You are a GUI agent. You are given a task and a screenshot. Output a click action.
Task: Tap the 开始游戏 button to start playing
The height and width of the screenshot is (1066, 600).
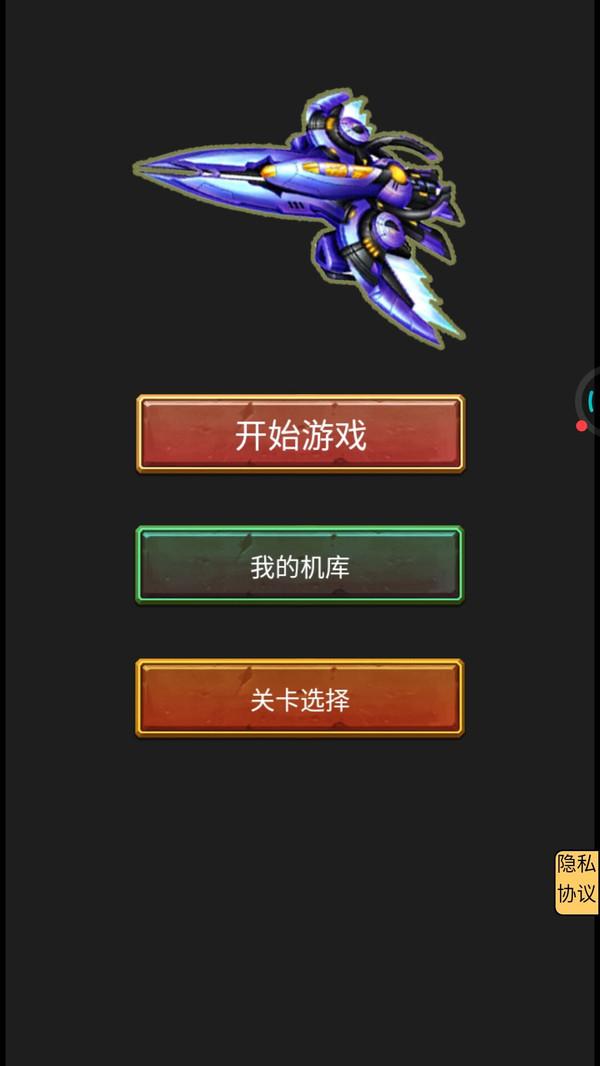[x=300, y=434]
